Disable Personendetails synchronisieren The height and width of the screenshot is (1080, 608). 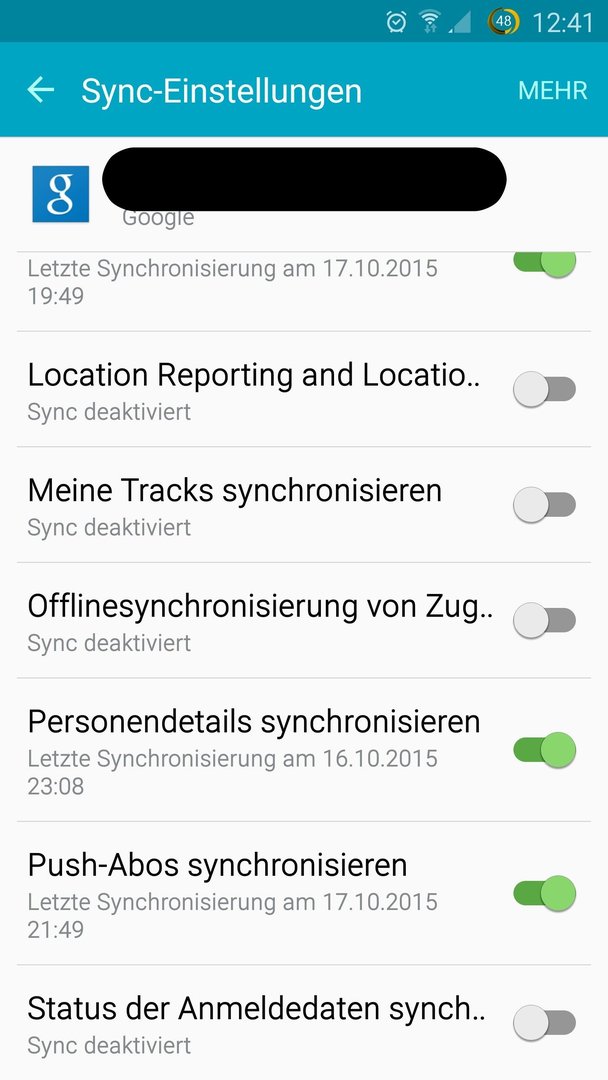tap(544, 750)
